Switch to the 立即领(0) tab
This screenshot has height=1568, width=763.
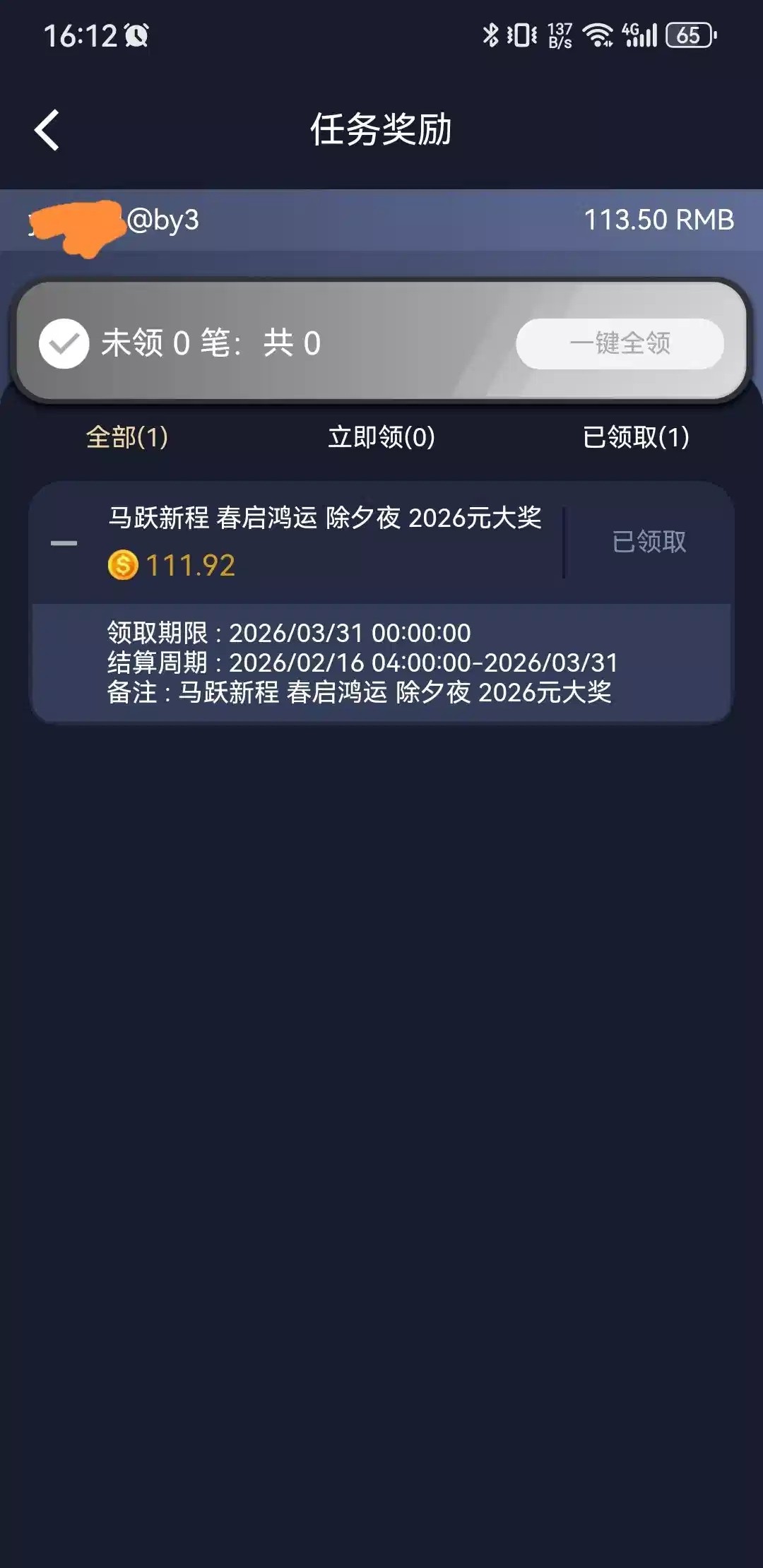pos(381,437)
